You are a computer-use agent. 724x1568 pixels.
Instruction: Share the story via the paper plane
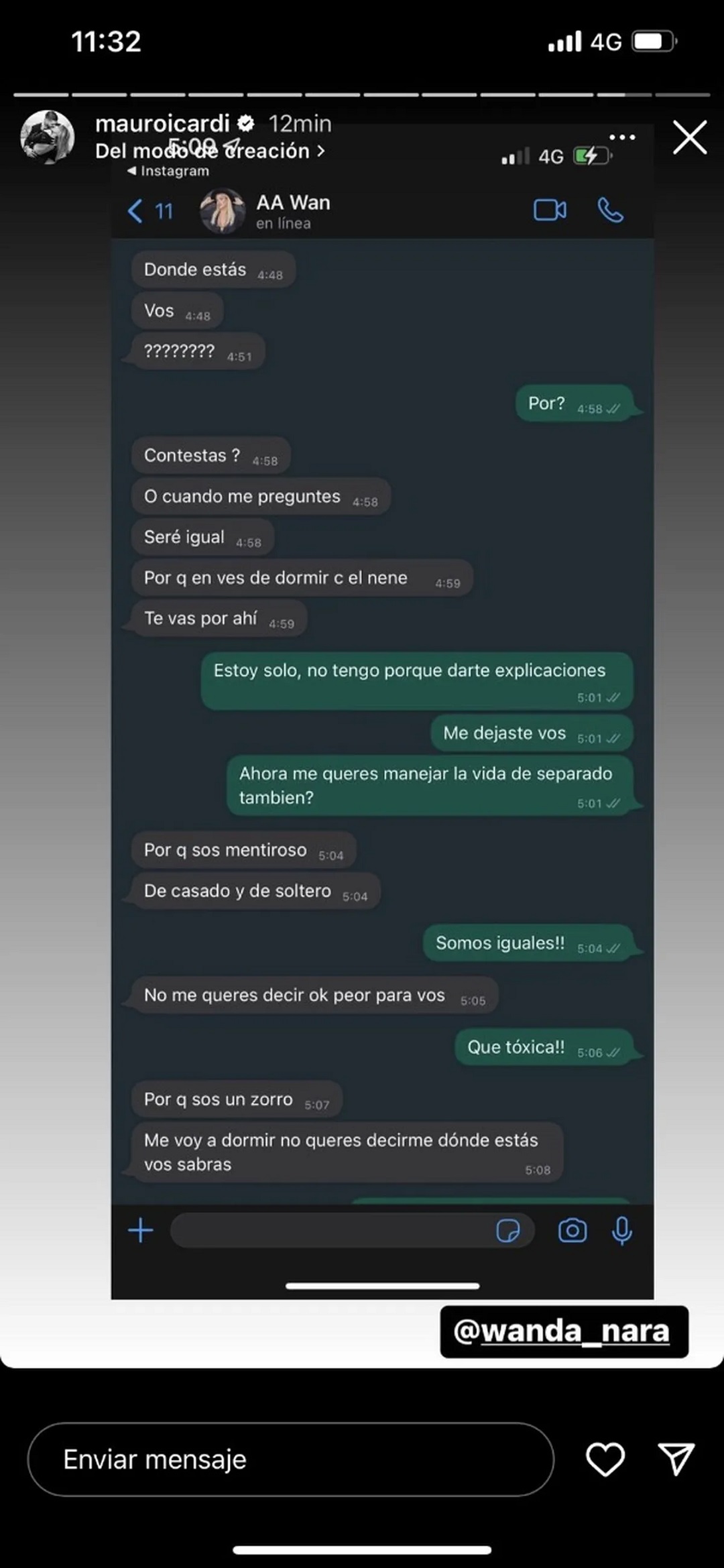[x=676, y=1459]
